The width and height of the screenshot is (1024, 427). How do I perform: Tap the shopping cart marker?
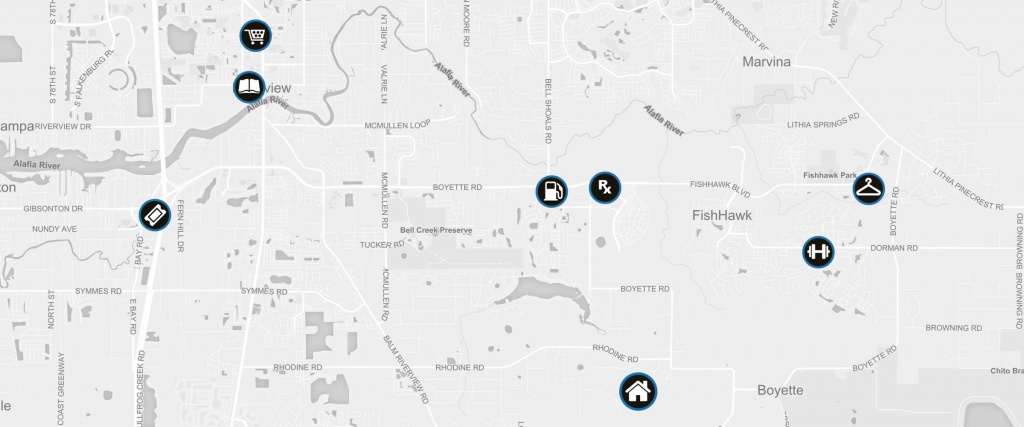click(x=257, y=37)
